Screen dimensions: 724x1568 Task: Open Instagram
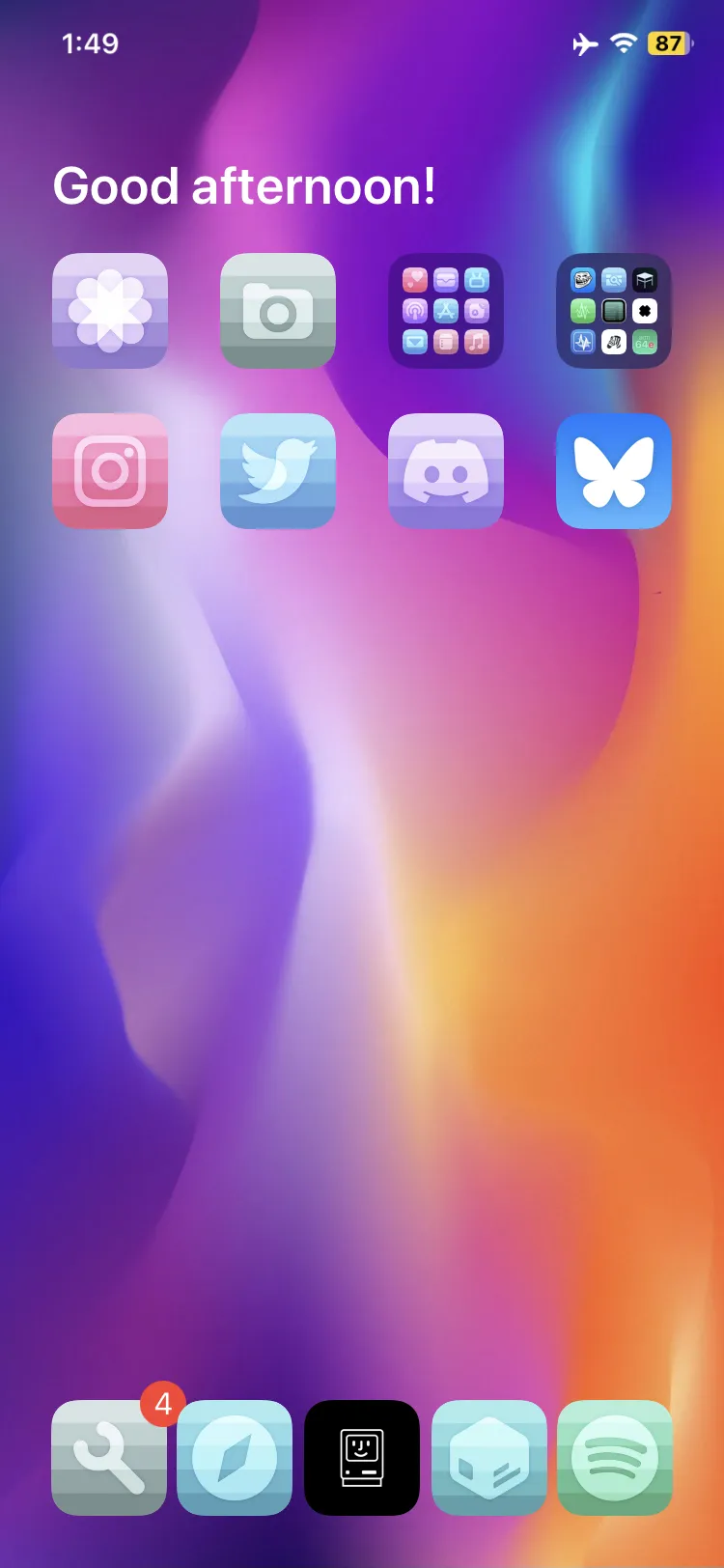tap(110, 471)
